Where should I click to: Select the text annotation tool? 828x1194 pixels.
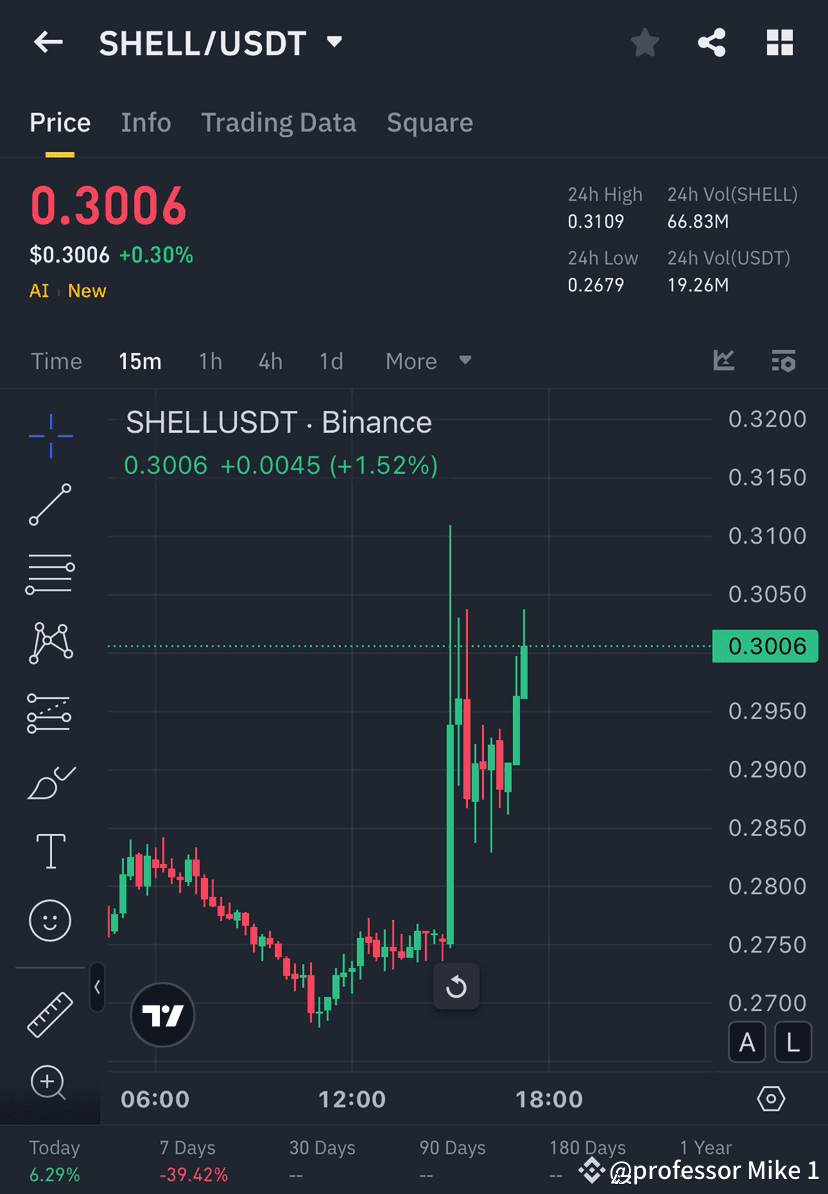pos(50,851)
